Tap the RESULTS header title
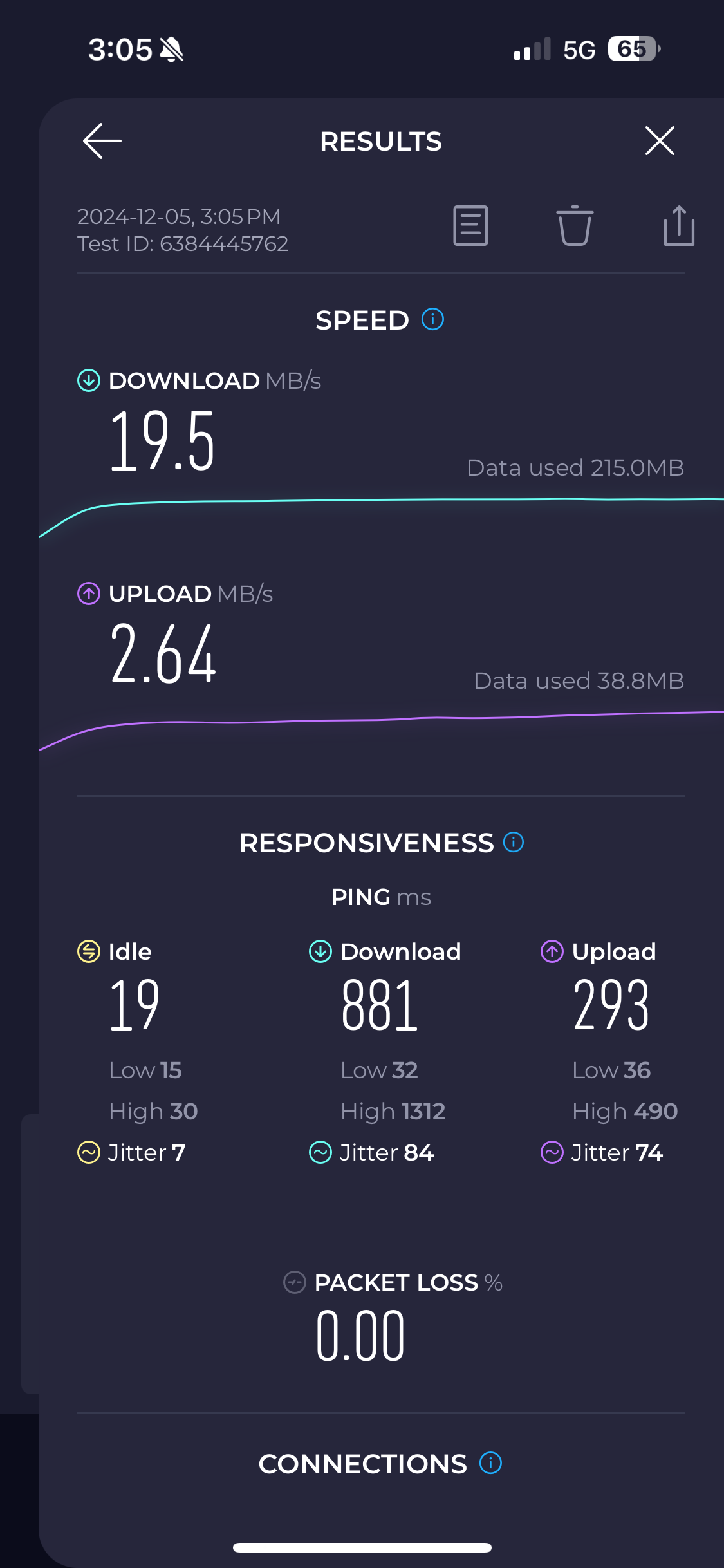Screen dimensions: 724x1568 click(380, 141)
